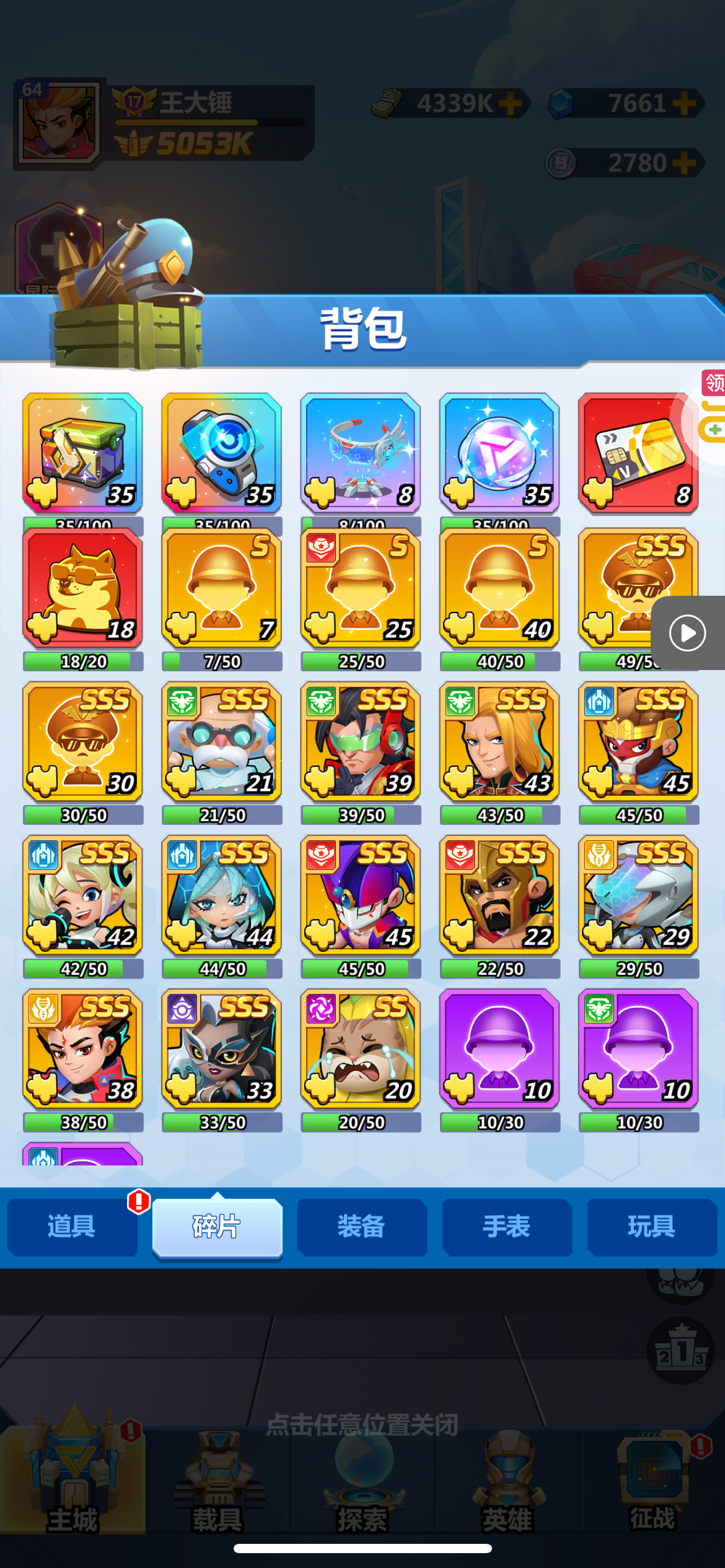
Task: Select the old scientist hero fragment 21/50
Action: click(x=222, y=742)
